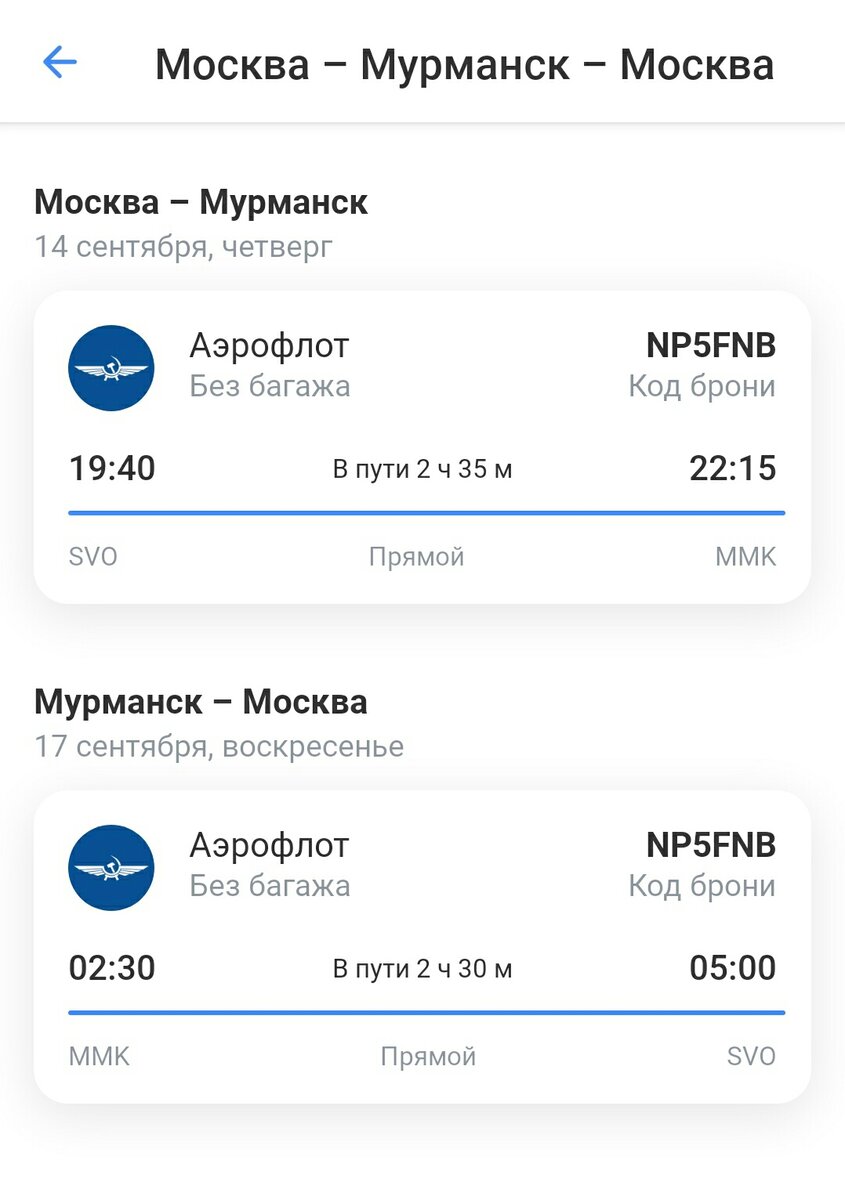Open the first flight card details
The height and width of the screenshot is (1200, 845).
point(424,440)
